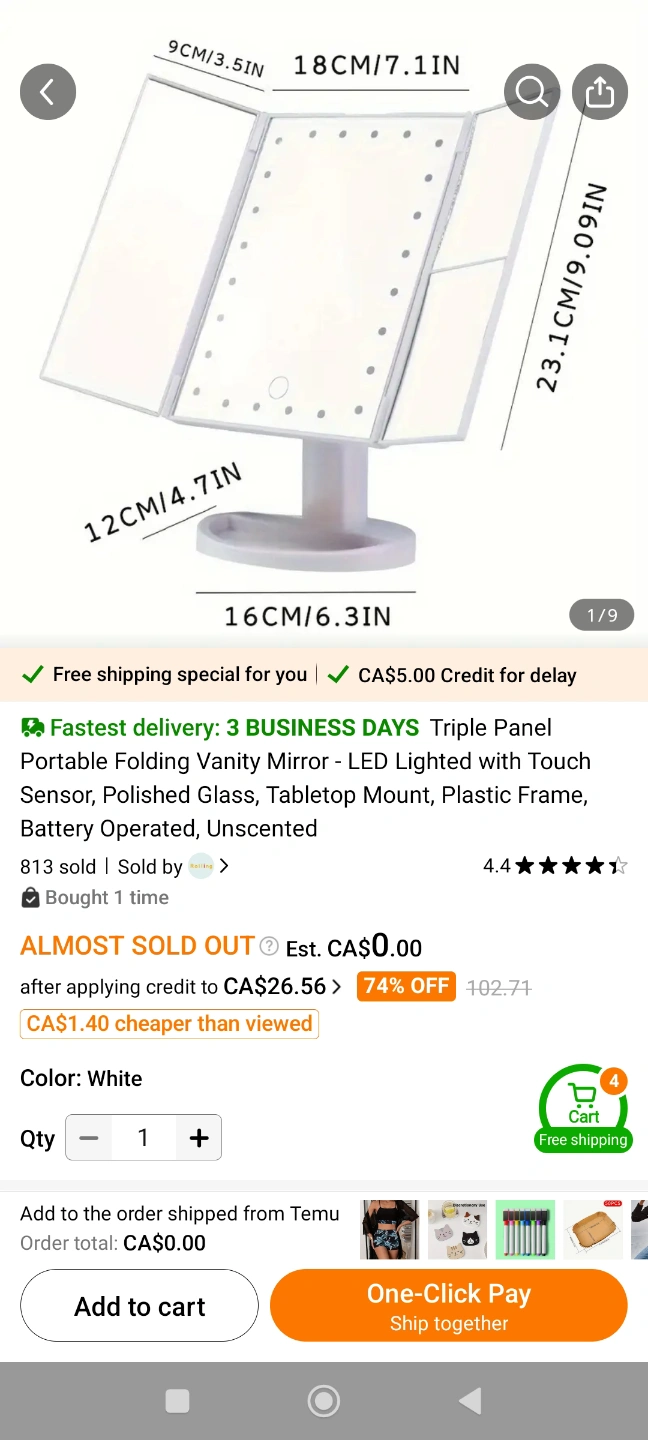Open the 4.4 star rating reviews
Viewport: 648px width, 1440px height.
click(555, 866)
